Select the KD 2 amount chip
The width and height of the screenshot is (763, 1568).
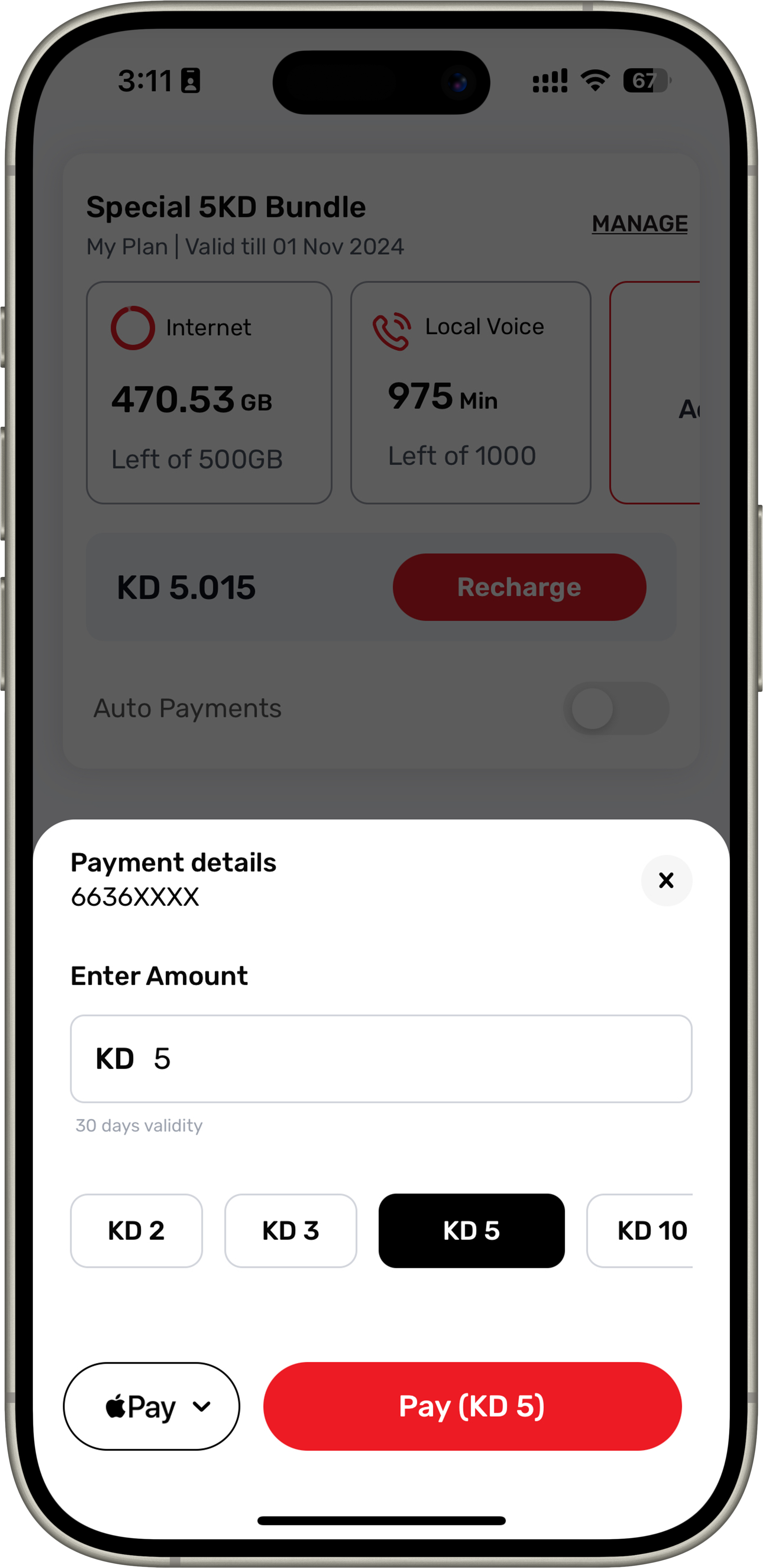pos(136,1231)
